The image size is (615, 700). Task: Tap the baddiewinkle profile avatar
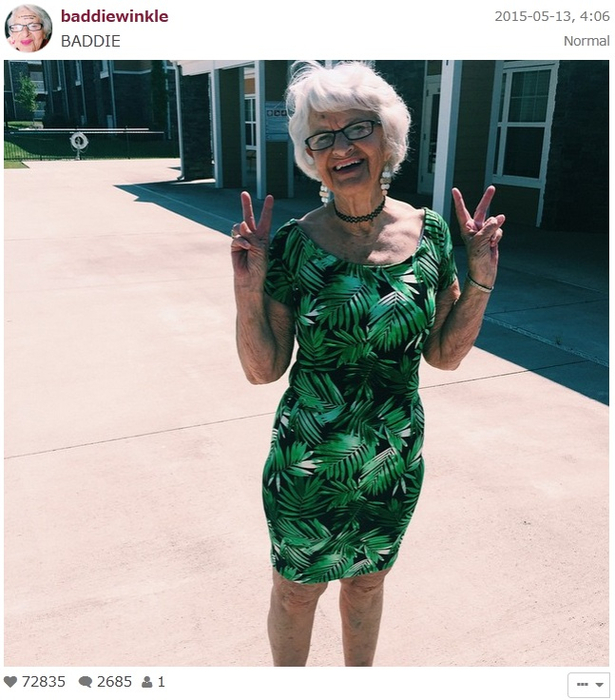28,27
